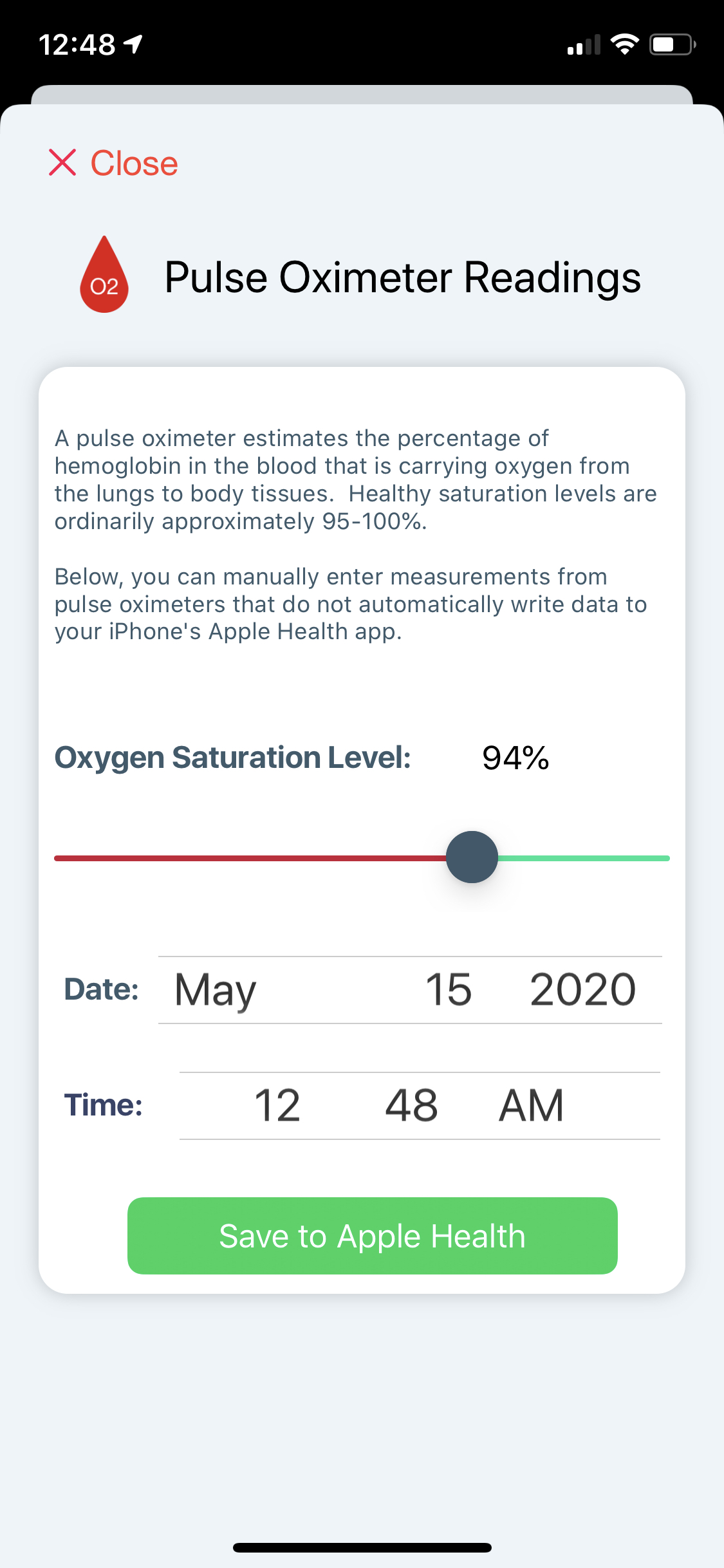Tap the year 2020 in date picker
The height and width of the screenshot is (1568, 724).
click(583, 989)
